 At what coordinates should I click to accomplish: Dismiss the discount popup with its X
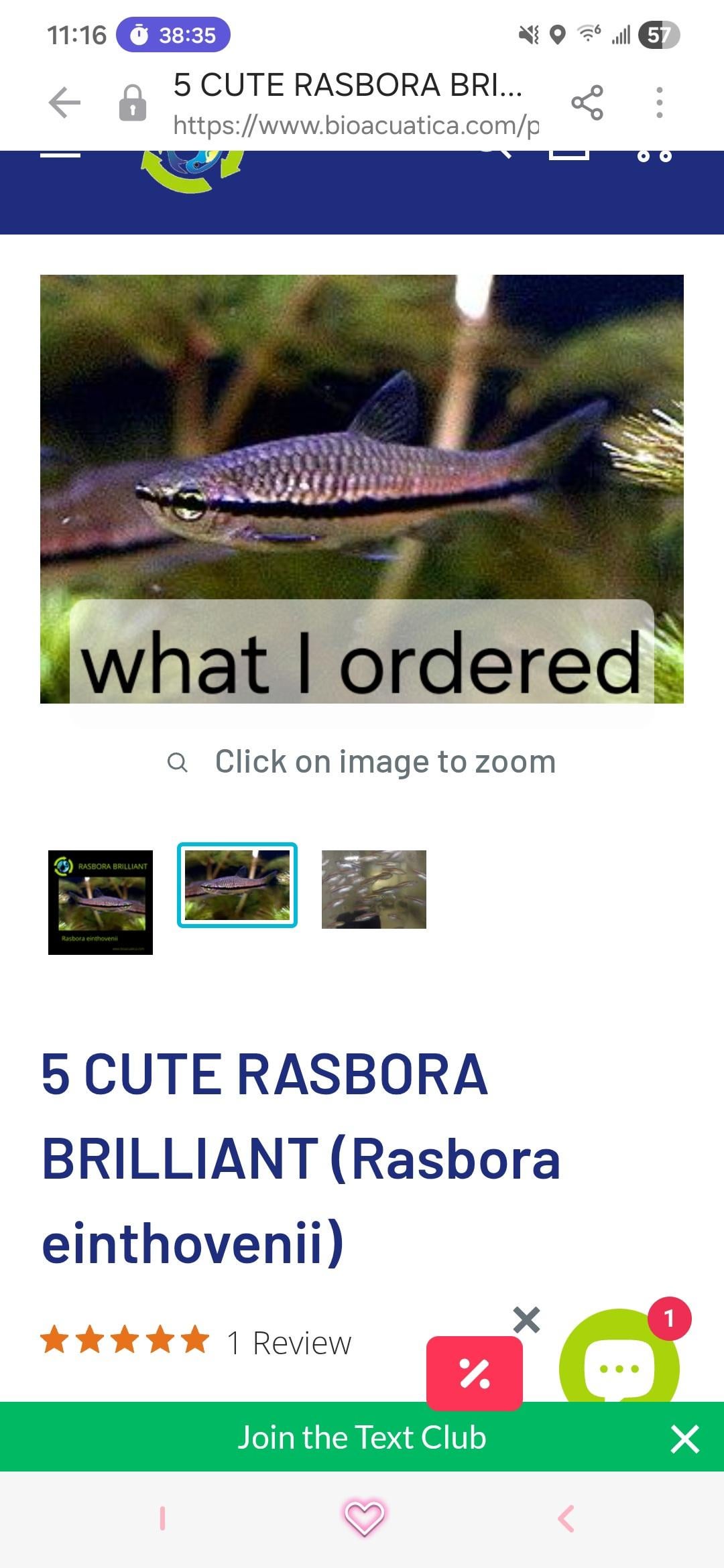click(x=526, y=1320)
